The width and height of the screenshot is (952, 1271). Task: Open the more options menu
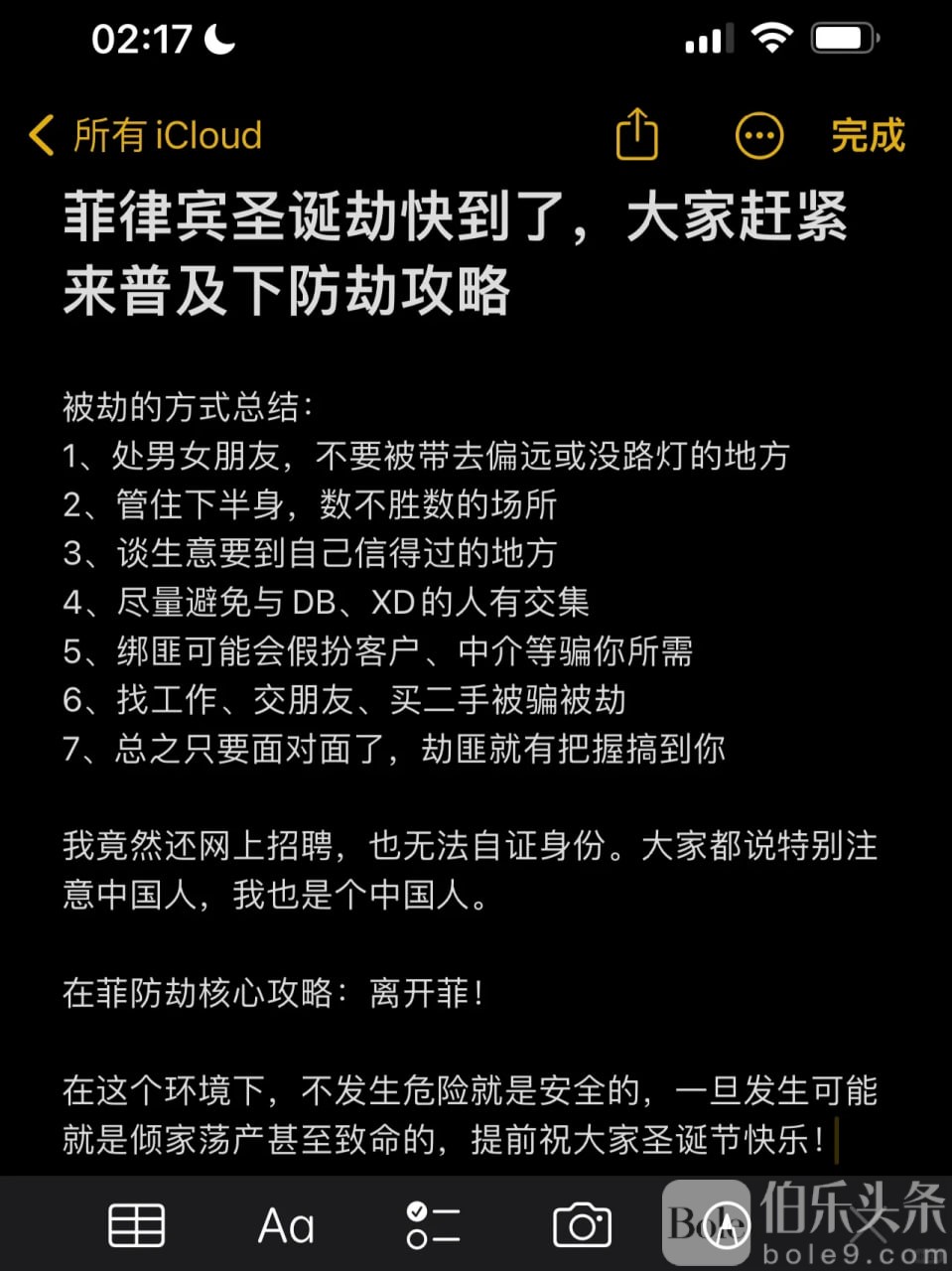(x=759, y=135)
